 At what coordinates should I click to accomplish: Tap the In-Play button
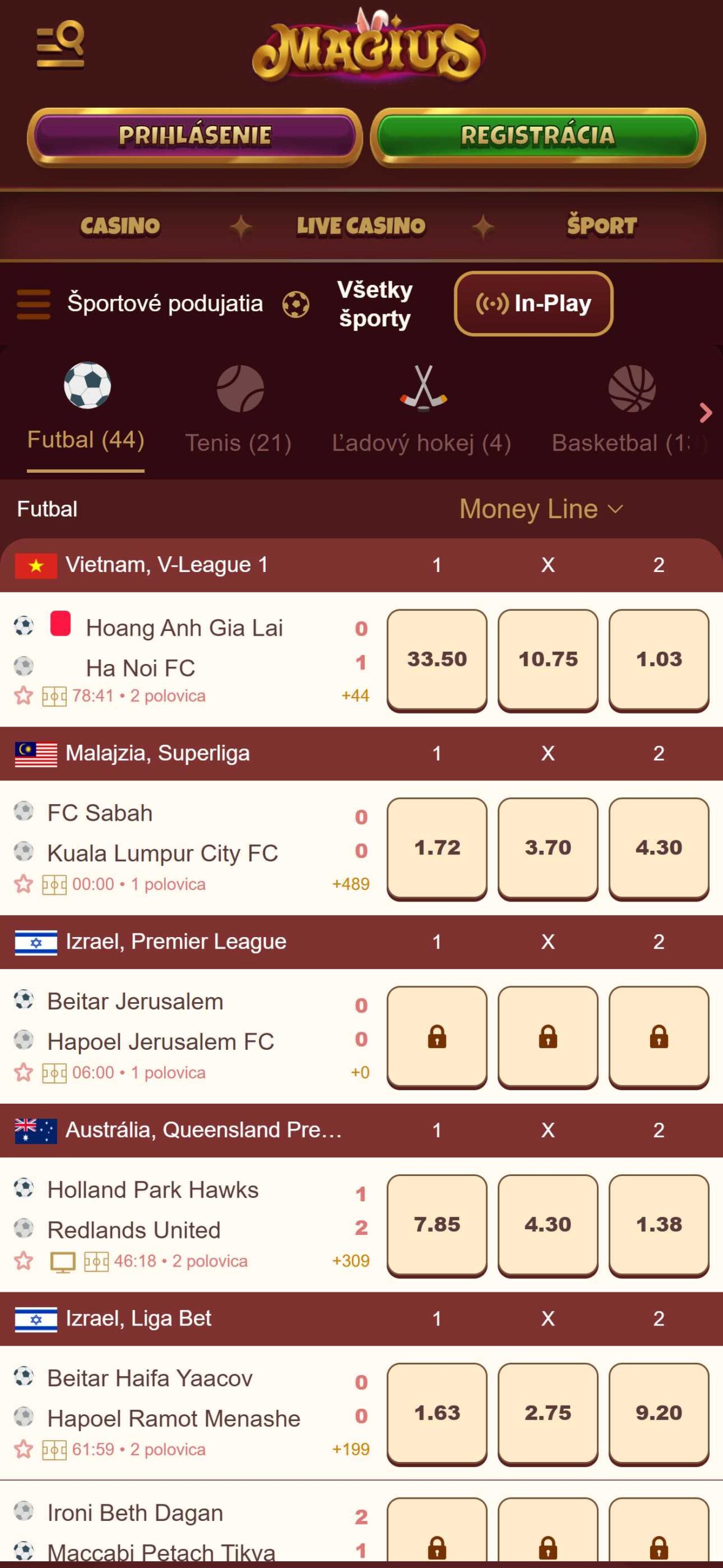pyautogui.click(x=533, y=304)
